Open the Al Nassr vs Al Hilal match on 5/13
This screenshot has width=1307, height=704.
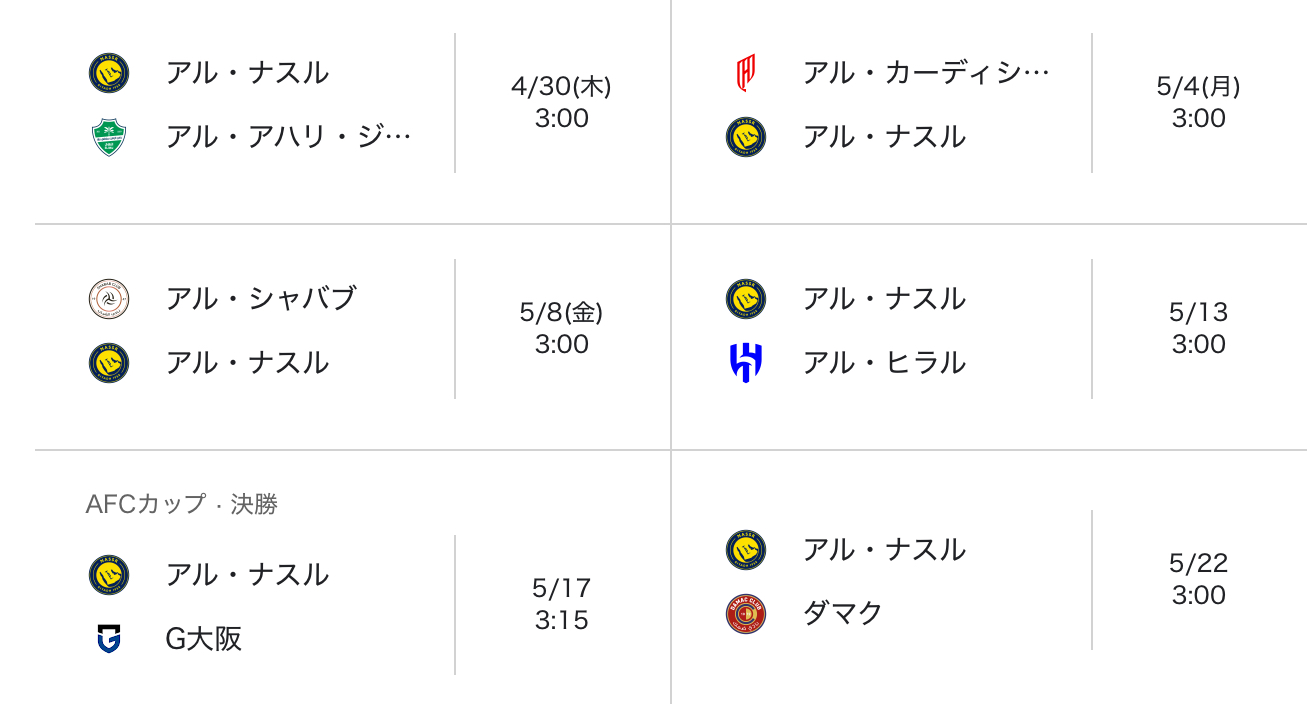pos(988,330)
